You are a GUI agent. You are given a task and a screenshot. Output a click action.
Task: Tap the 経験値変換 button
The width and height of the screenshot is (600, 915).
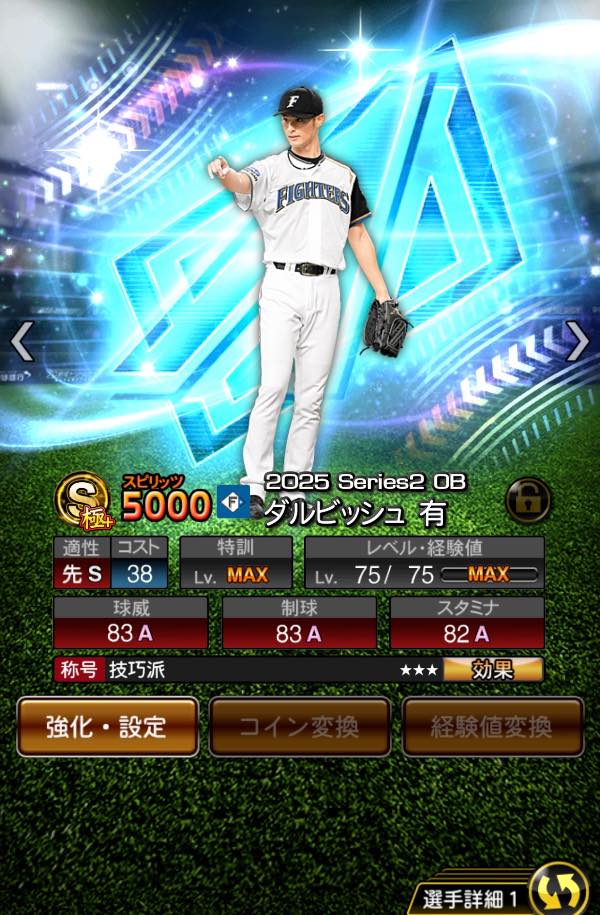pos(493,727)
